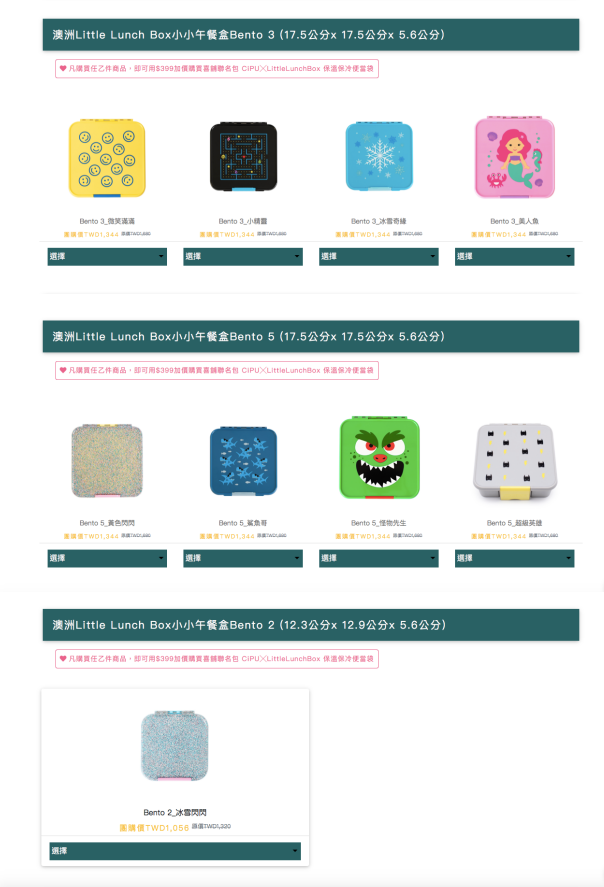Open the 選擇 dropdown for Bento 2_冰雪閃閃
The image size is (604, 887).
174,851
